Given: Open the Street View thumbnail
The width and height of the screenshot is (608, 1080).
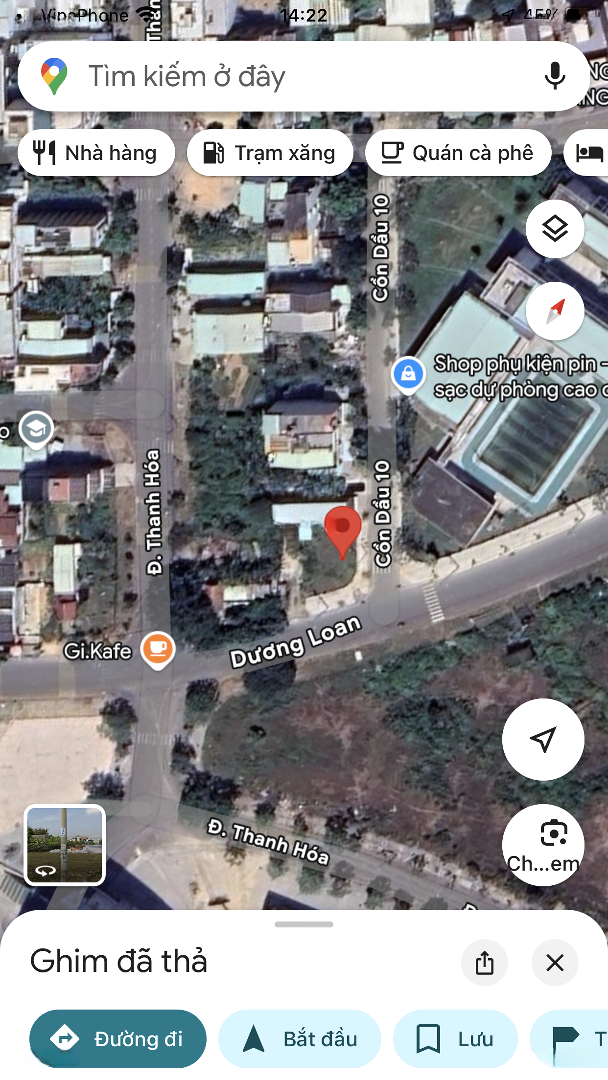Looking at the screenshot, I should pos(65,845).
